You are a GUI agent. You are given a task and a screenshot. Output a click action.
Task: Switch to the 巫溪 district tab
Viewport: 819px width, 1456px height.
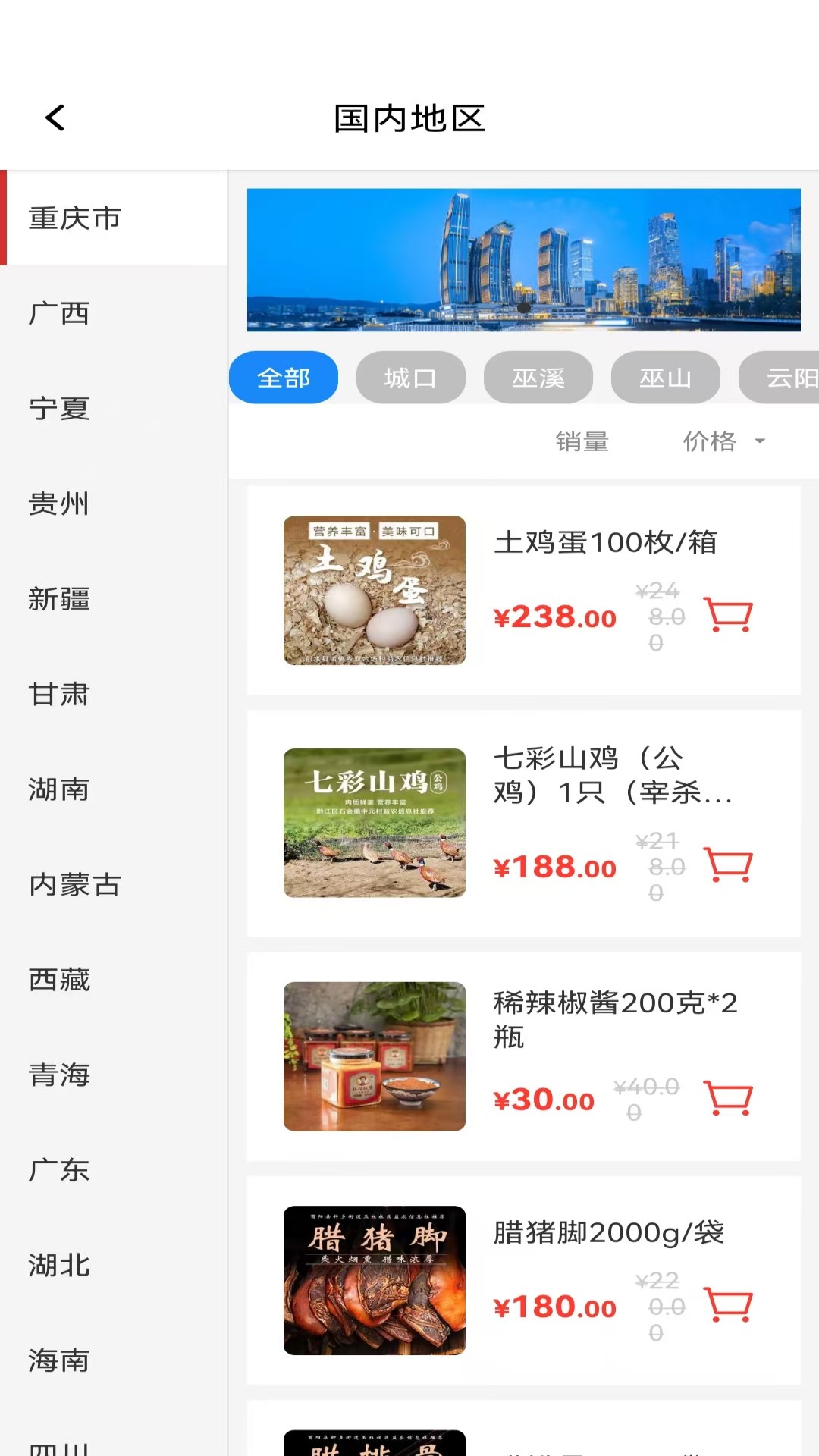pyautogui.click(x=538, y=377)
